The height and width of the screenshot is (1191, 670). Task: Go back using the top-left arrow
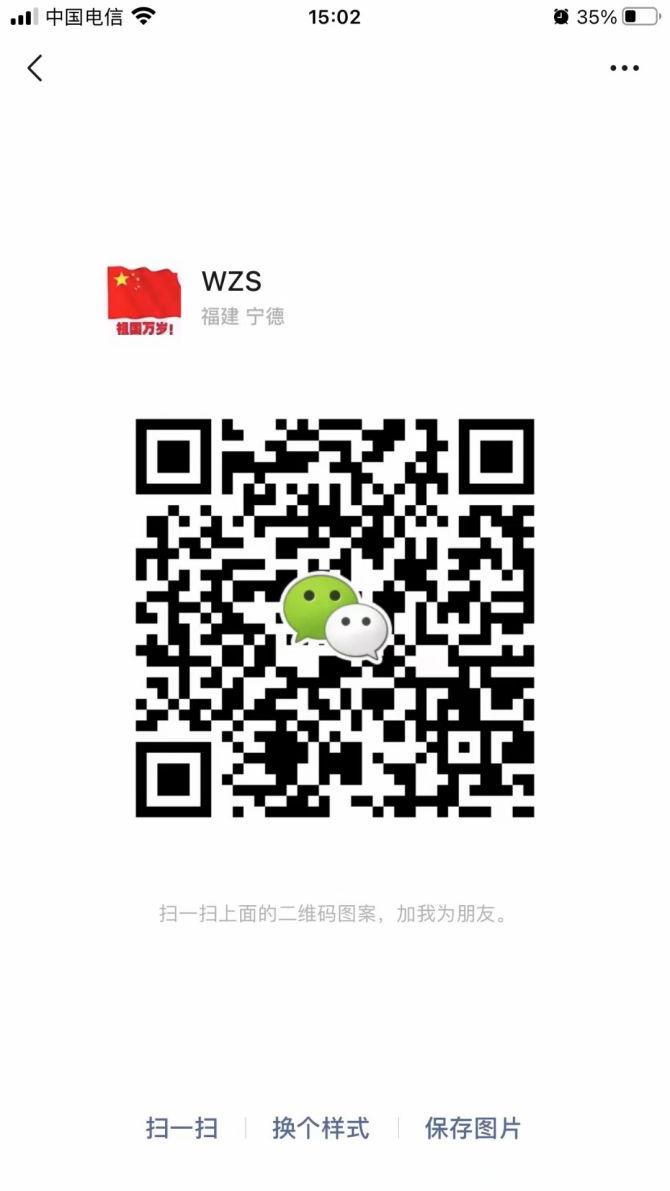(x=34, y=68)
